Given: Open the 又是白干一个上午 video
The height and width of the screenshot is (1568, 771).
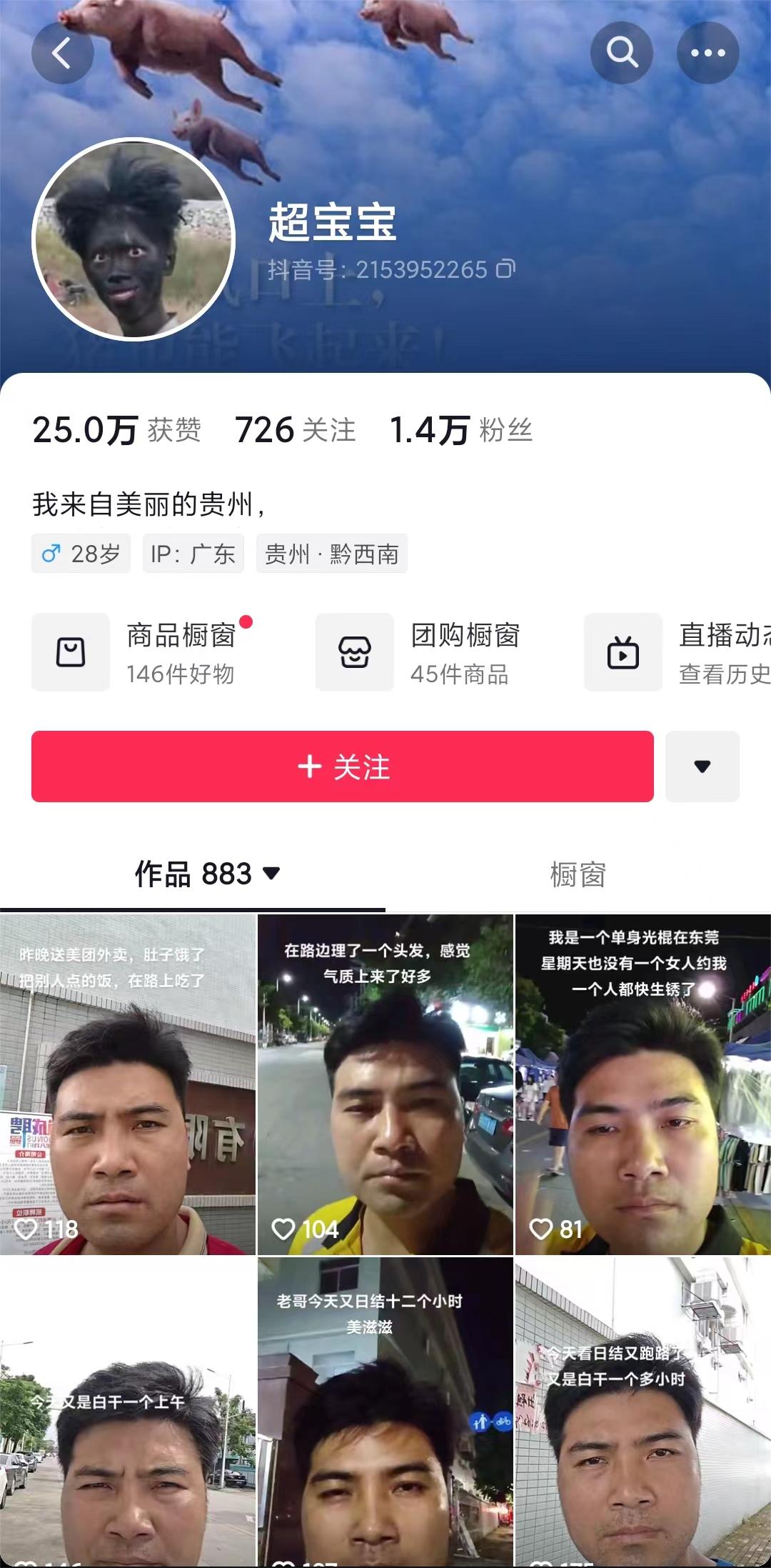Looking at the screenshot, I should point(128,1411).
